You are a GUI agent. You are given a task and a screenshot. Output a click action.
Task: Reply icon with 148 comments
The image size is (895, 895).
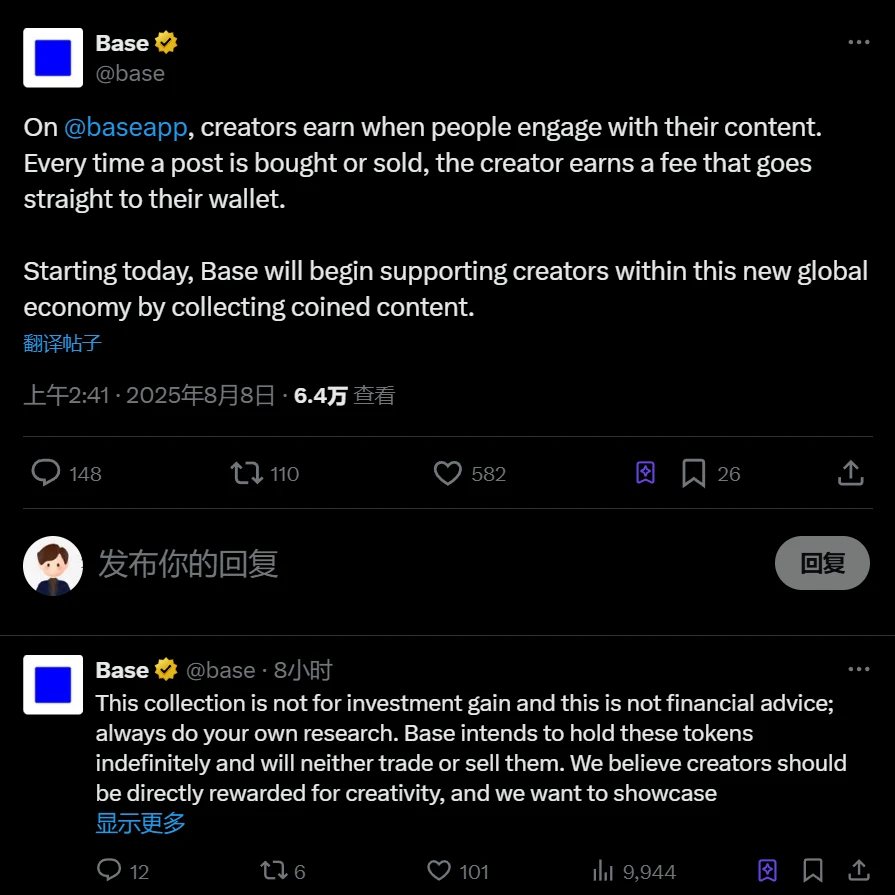(46, 473)
